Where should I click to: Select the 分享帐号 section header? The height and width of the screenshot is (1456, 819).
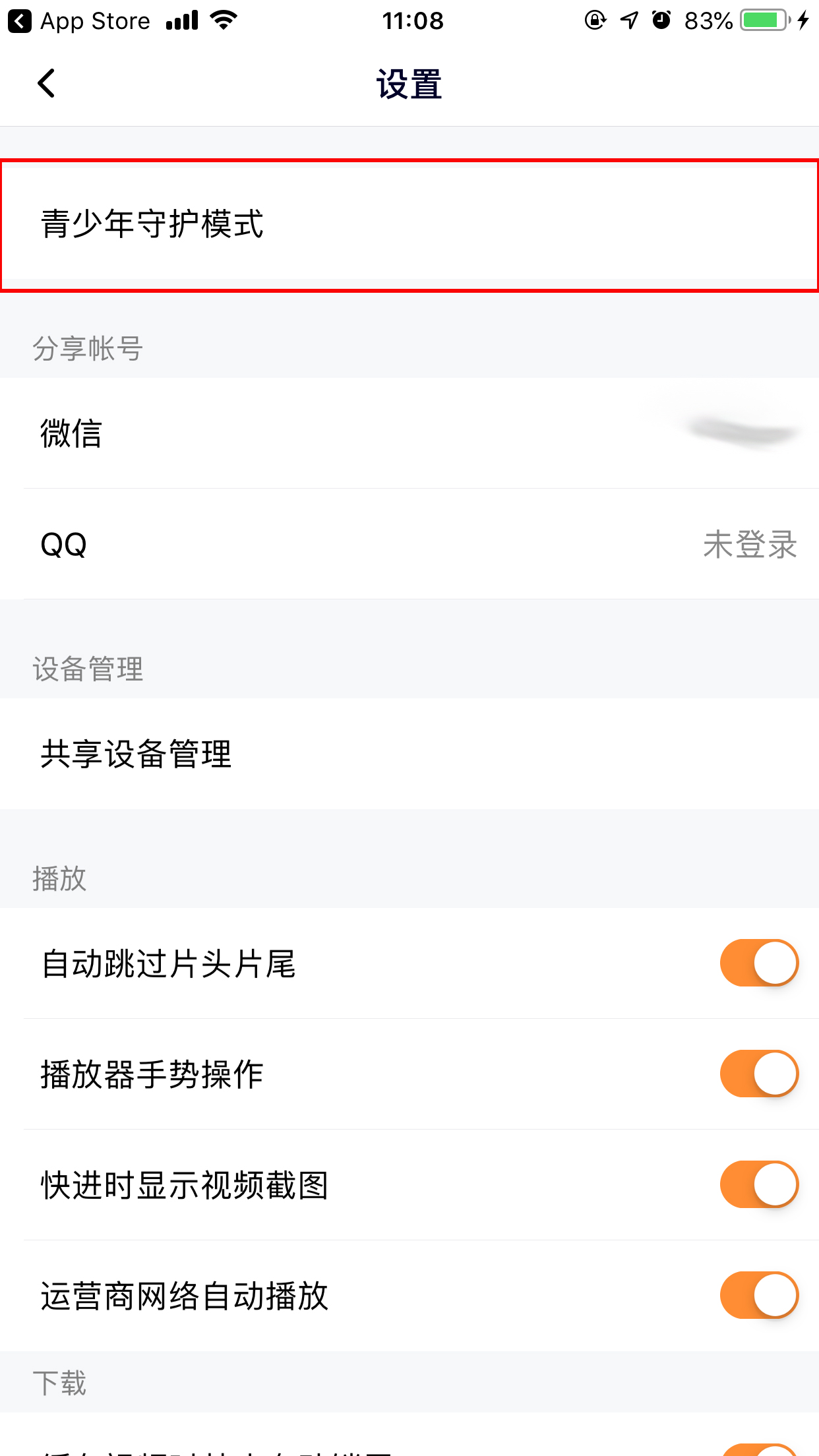click(x=88, y=350)
